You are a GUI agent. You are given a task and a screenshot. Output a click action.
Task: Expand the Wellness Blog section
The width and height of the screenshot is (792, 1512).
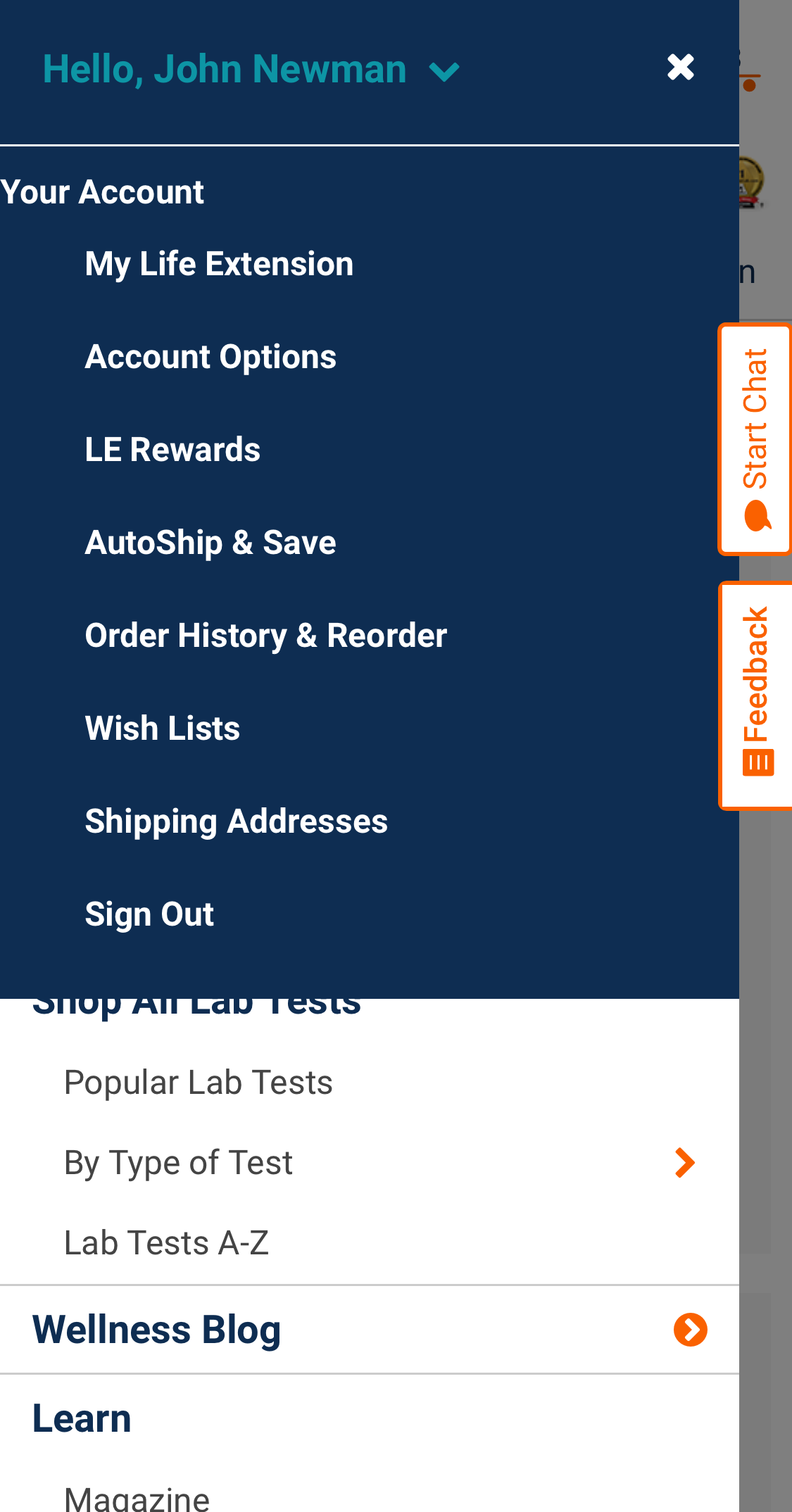[x=156, y=1329]
